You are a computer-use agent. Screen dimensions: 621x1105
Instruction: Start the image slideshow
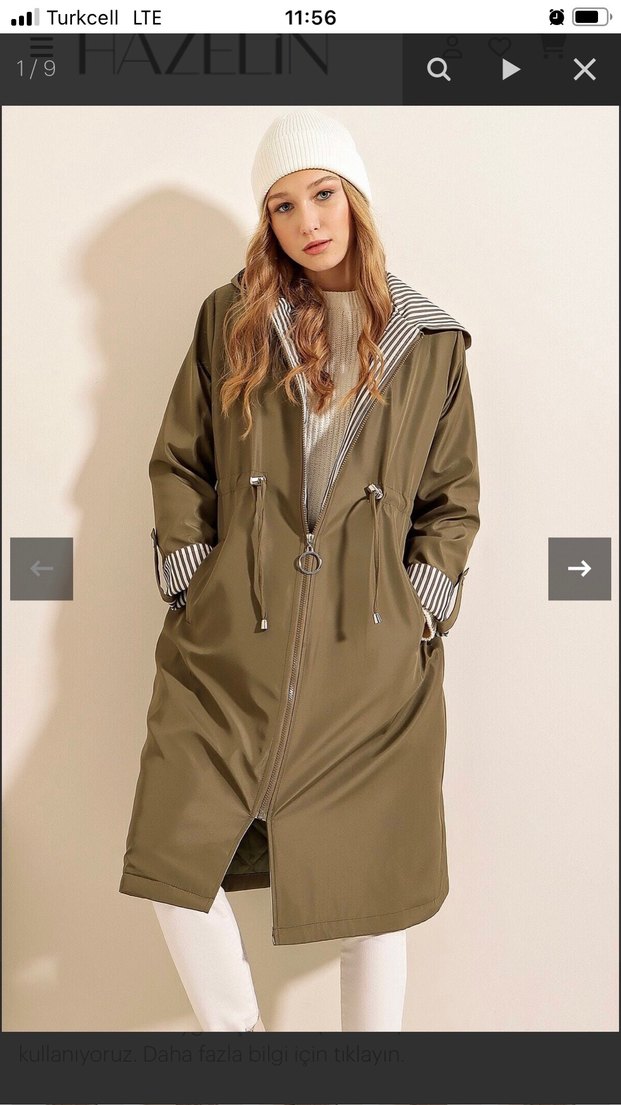pyautogui.click(x=511, y=69)
